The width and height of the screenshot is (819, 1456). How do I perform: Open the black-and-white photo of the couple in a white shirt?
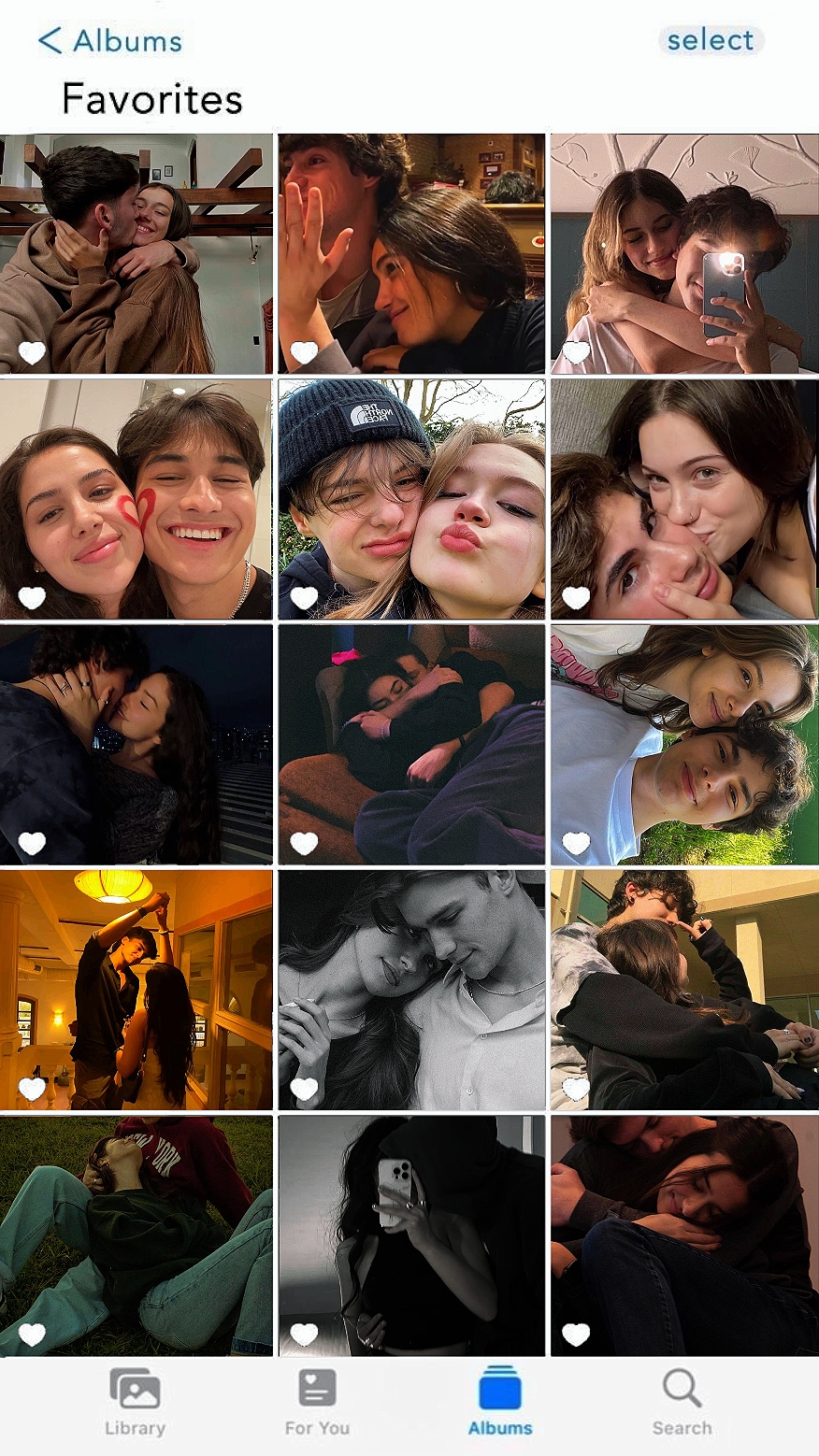coord(411,991)
